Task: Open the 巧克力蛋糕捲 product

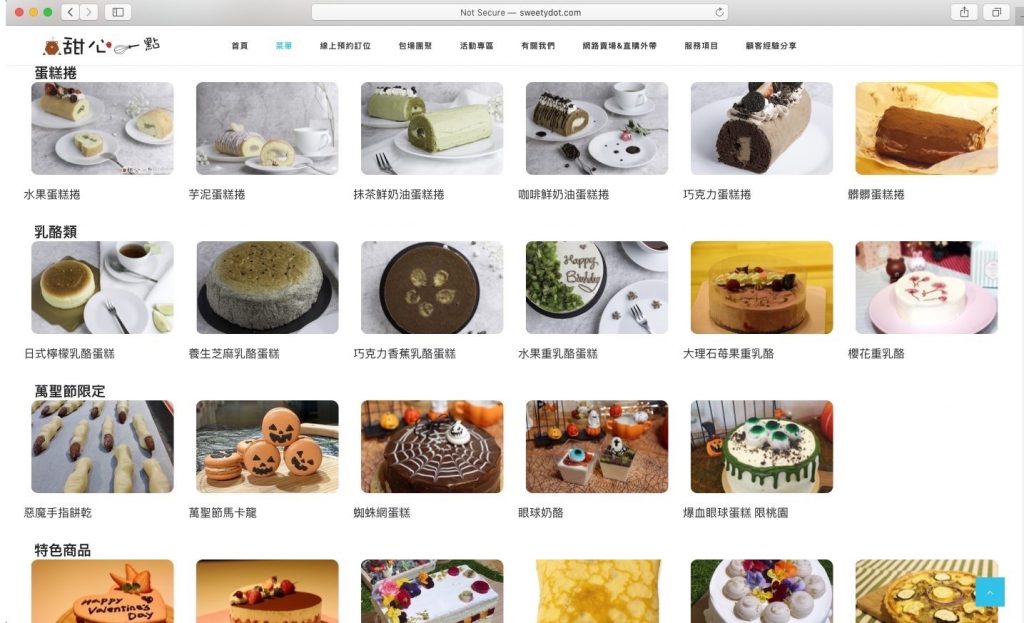Action: tap(761, 129)
